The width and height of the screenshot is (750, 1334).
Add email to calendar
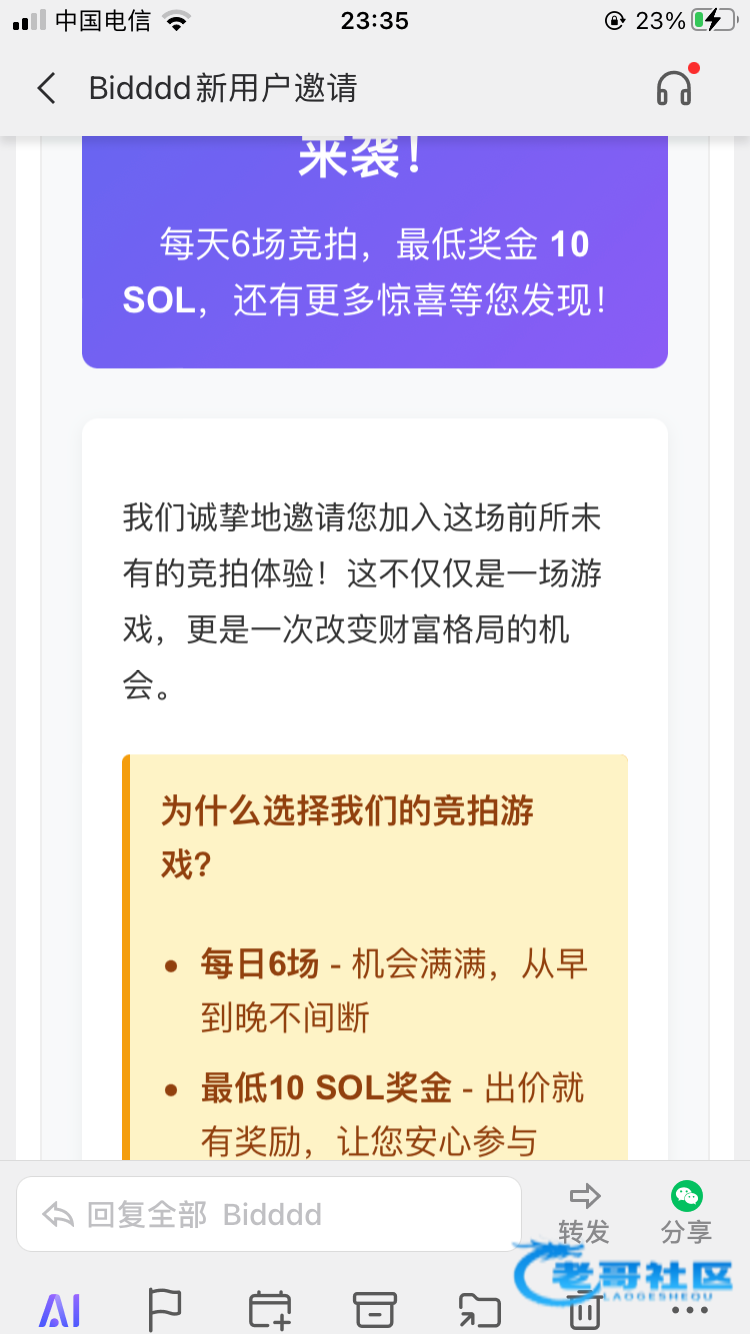pos(270,1309)
